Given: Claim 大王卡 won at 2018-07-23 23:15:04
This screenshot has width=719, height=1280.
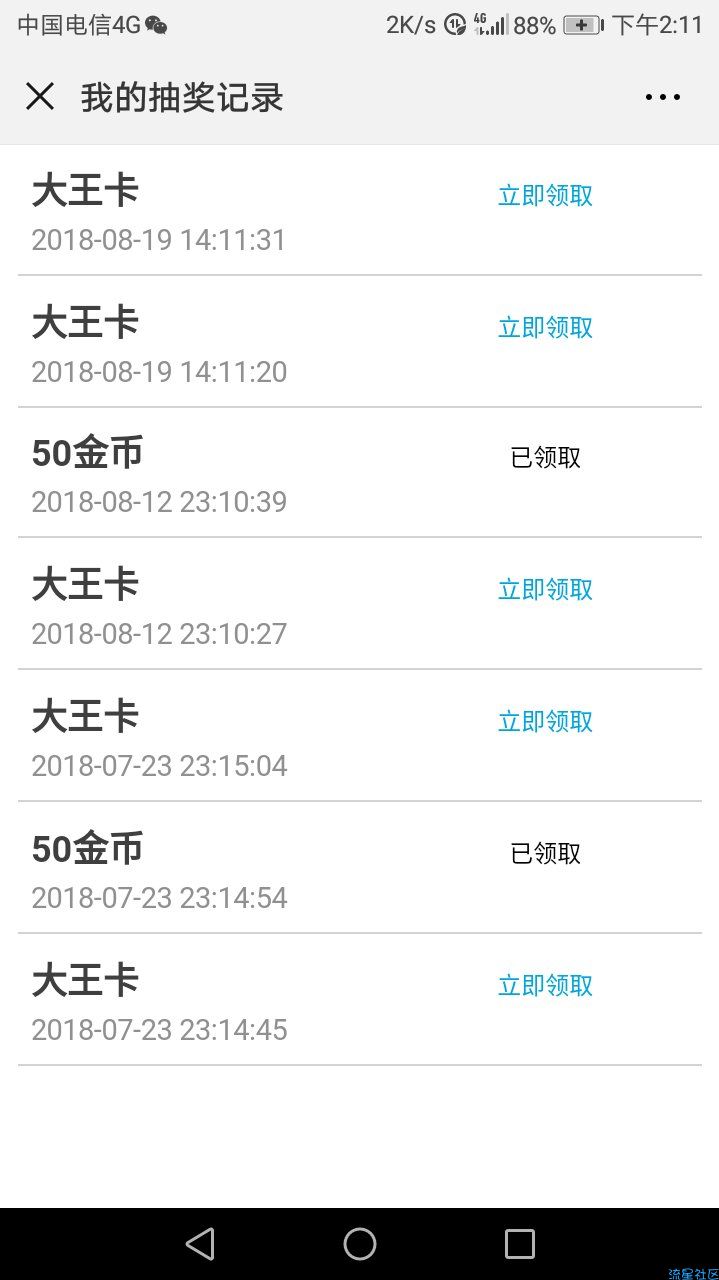Looking at the screenshot, I should 545,721.
